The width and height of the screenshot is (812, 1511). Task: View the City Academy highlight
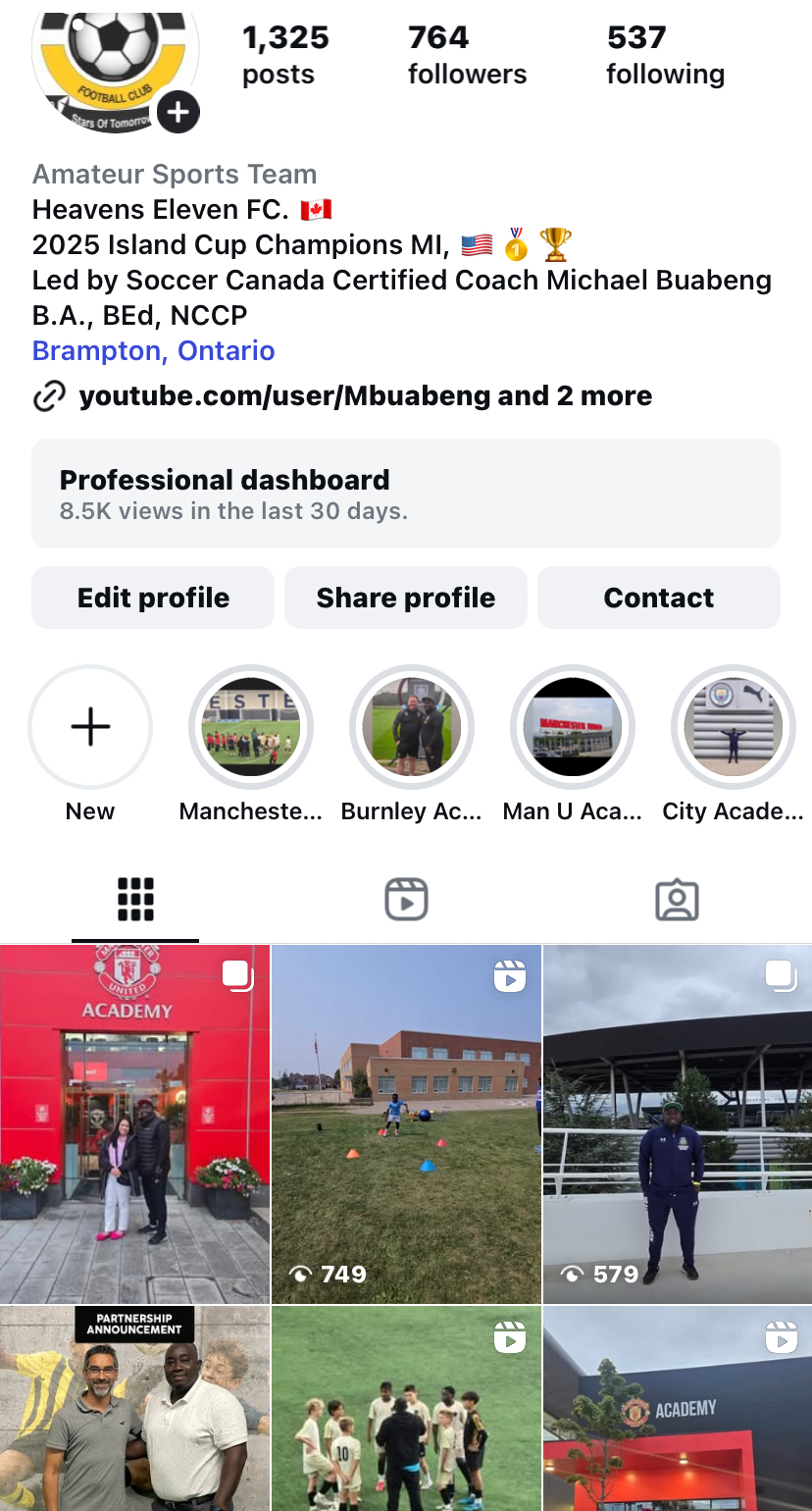click(734, 727)
